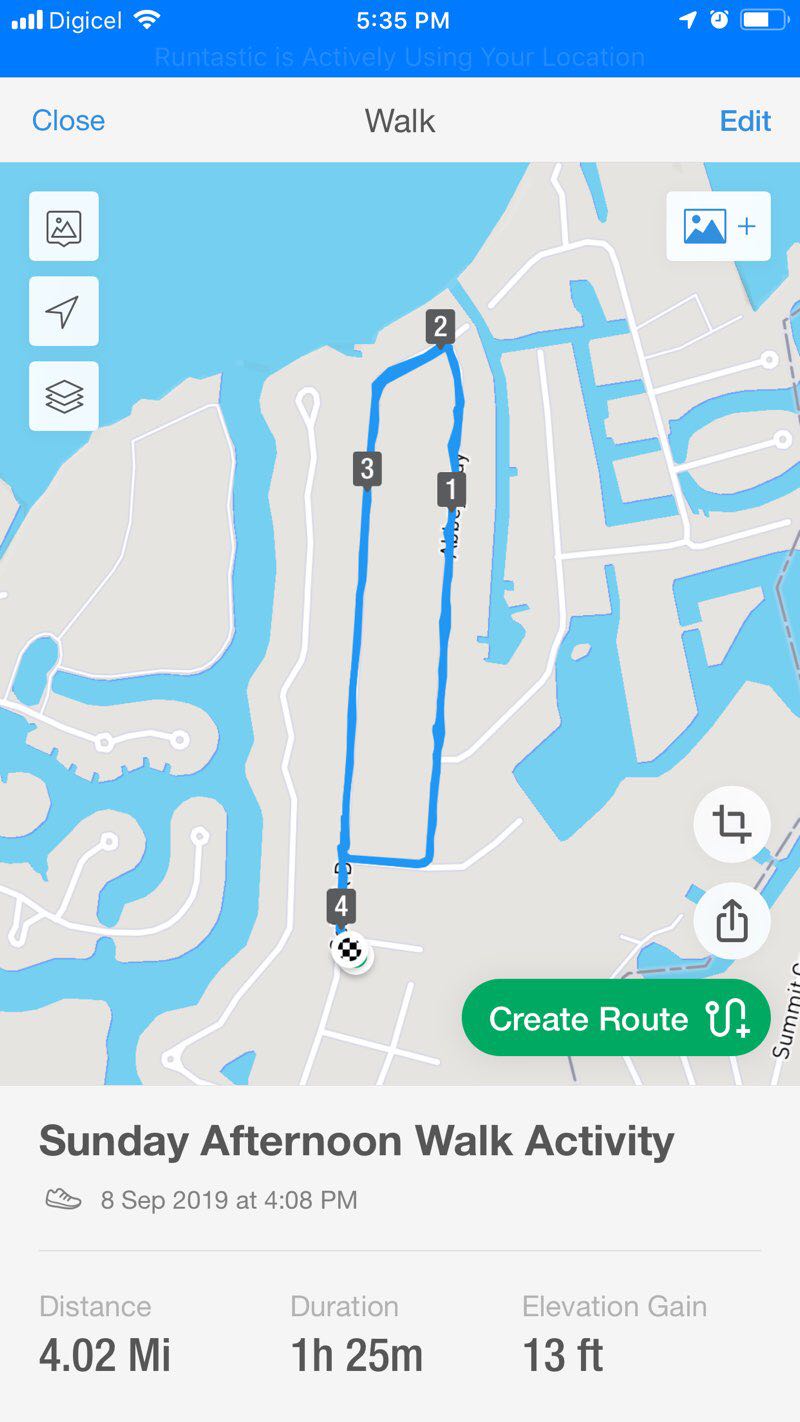The height and width of the screenshot is (1422, 800).
Task: Tap the crop map icon
Action: click(731, 825)
